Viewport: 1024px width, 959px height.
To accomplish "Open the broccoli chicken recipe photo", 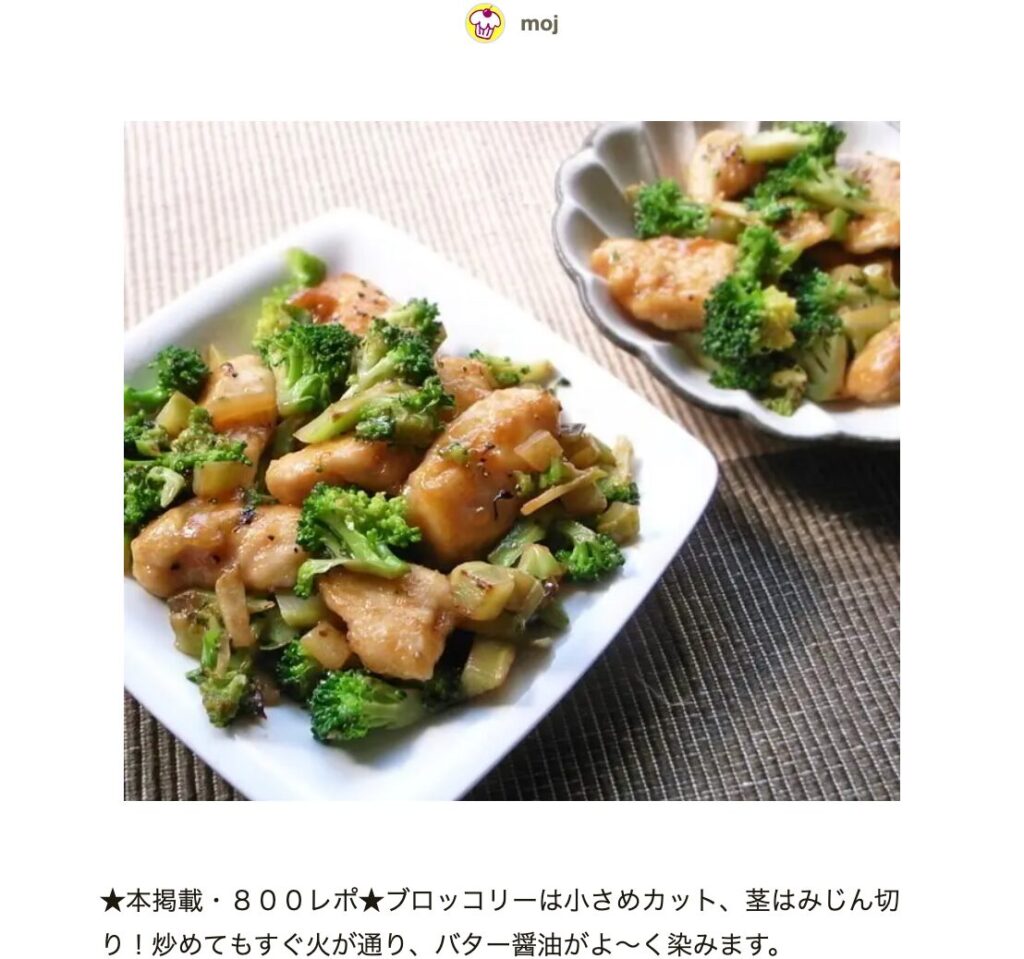I will 511,460.
